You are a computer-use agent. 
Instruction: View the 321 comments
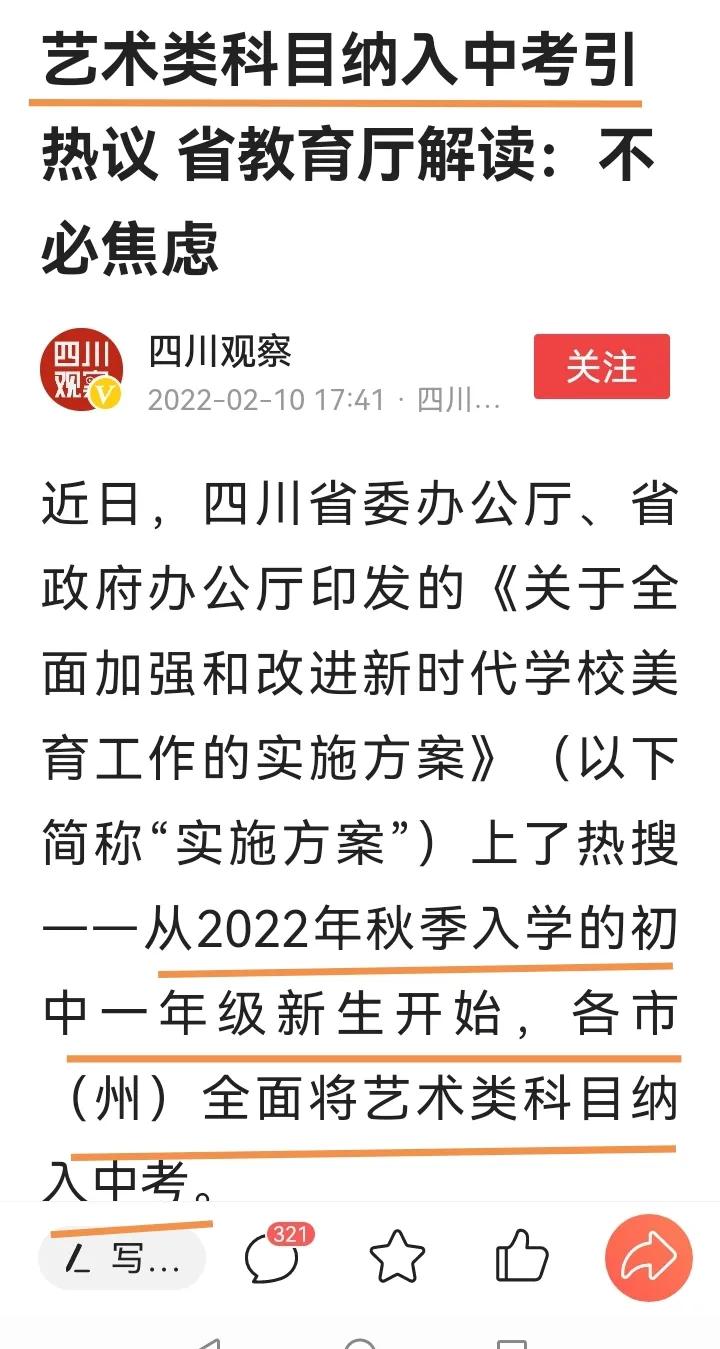click(273, 1257)
